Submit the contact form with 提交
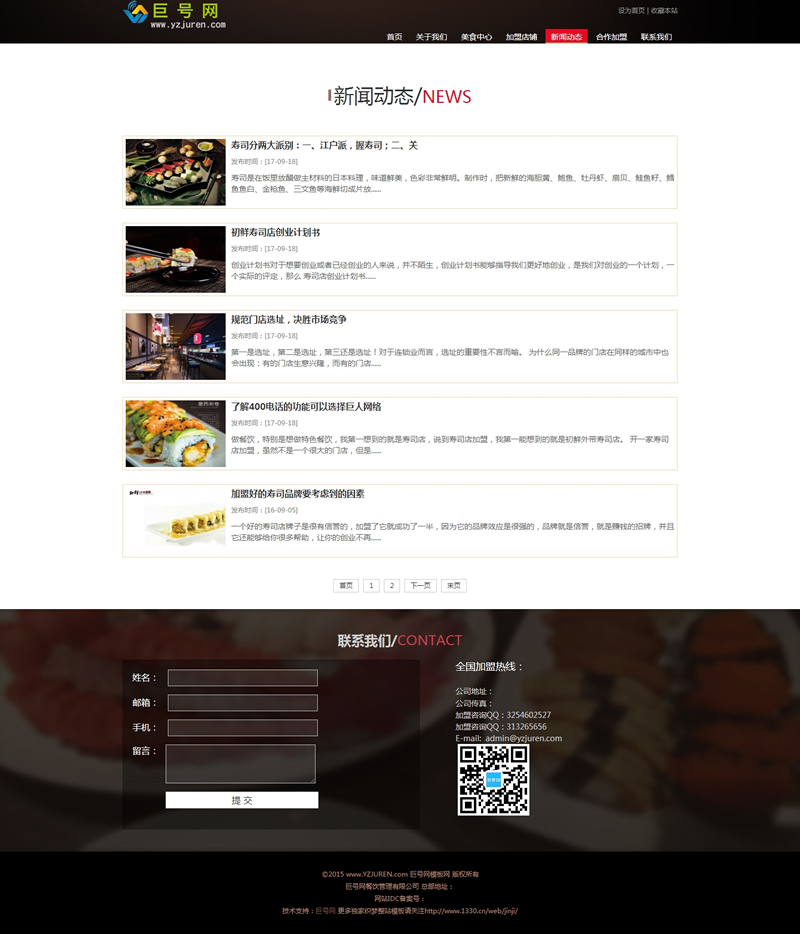 click(x=242, y=800)
